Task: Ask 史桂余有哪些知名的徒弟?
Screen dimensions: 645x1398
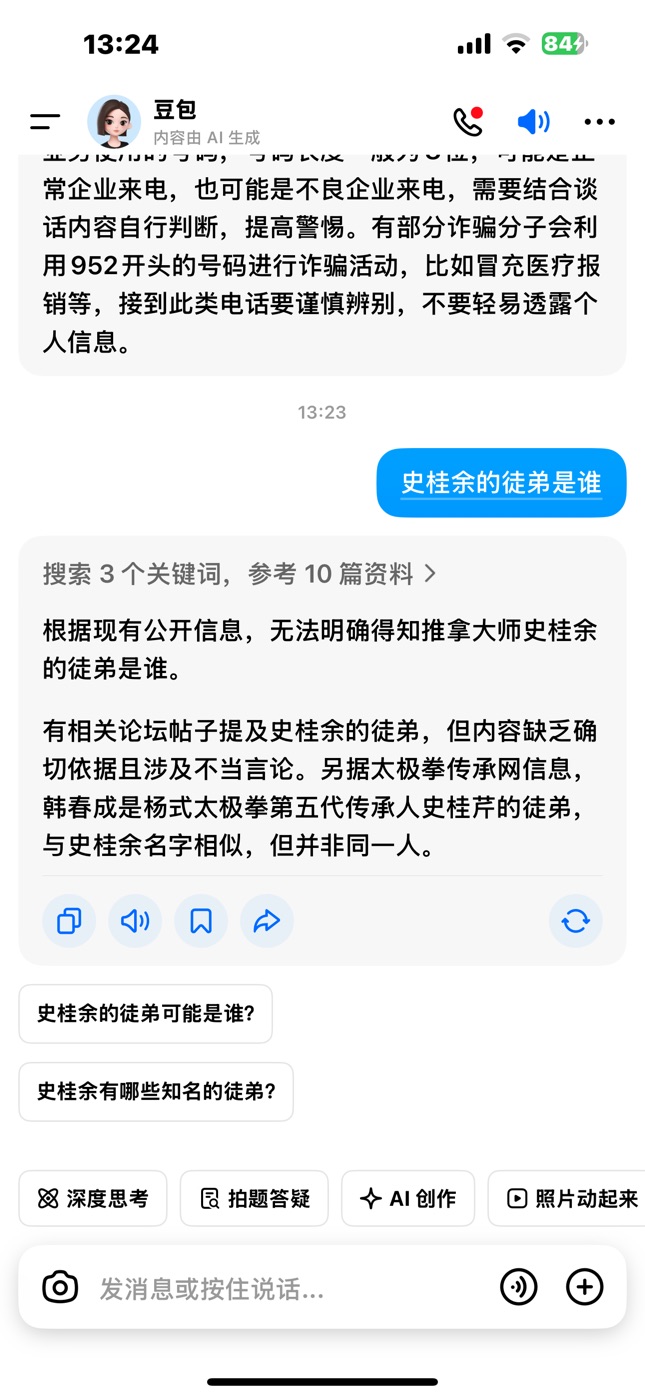Action: [x=156, y=1091]
